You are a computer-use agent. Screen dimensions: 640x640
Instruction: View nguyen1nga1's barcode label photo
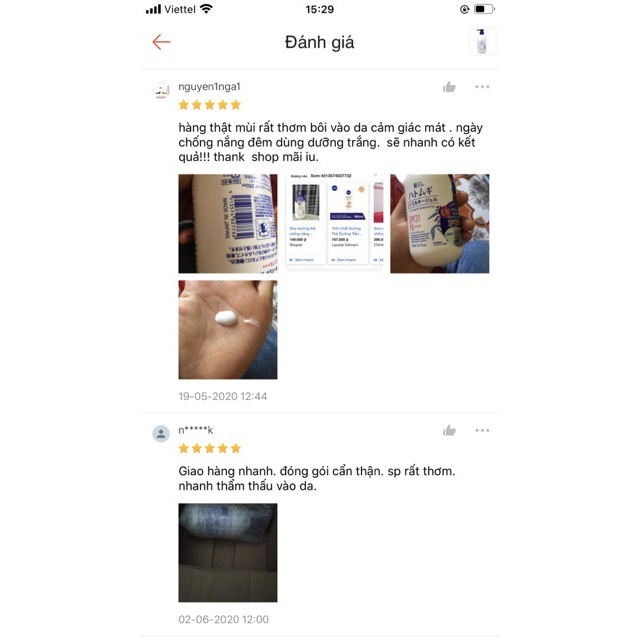(228, 223)
